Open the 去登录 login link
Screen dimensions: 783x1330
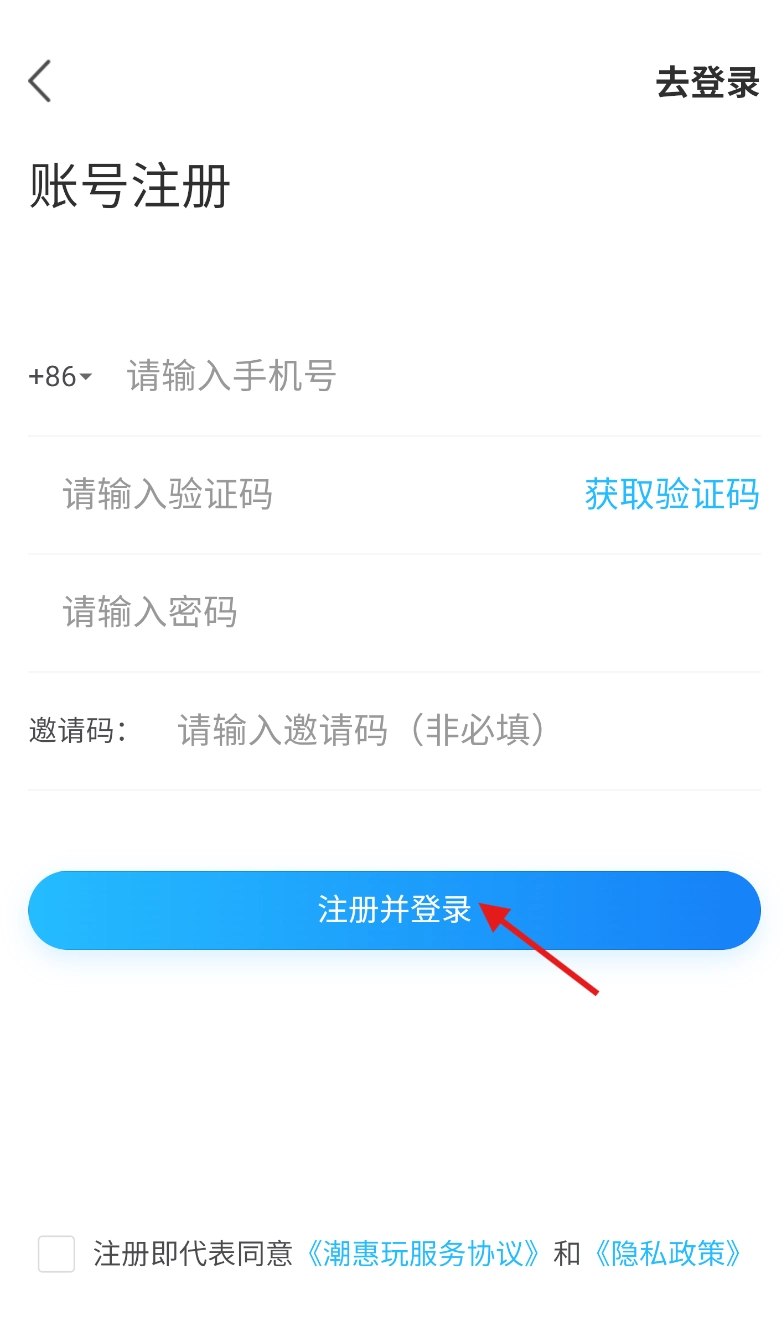(707, 83)
